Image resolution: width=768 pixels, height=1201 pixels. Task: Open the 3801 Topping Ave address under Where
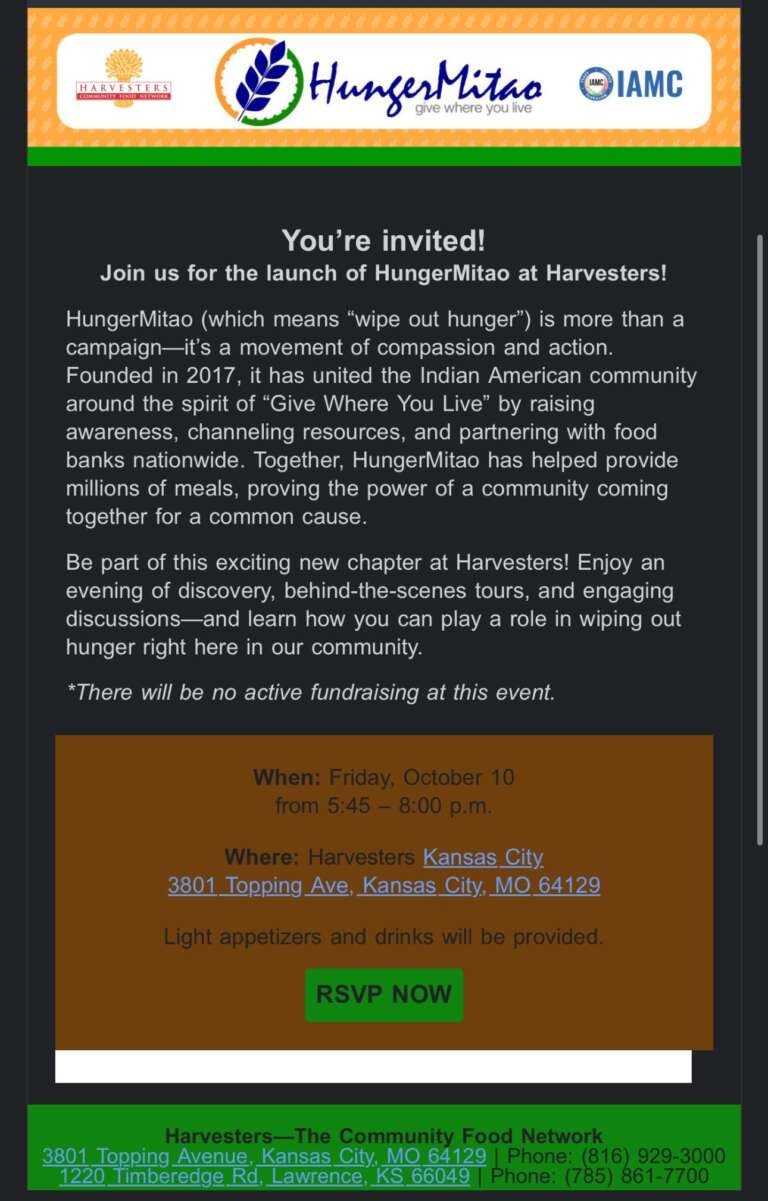pos(384,885)
